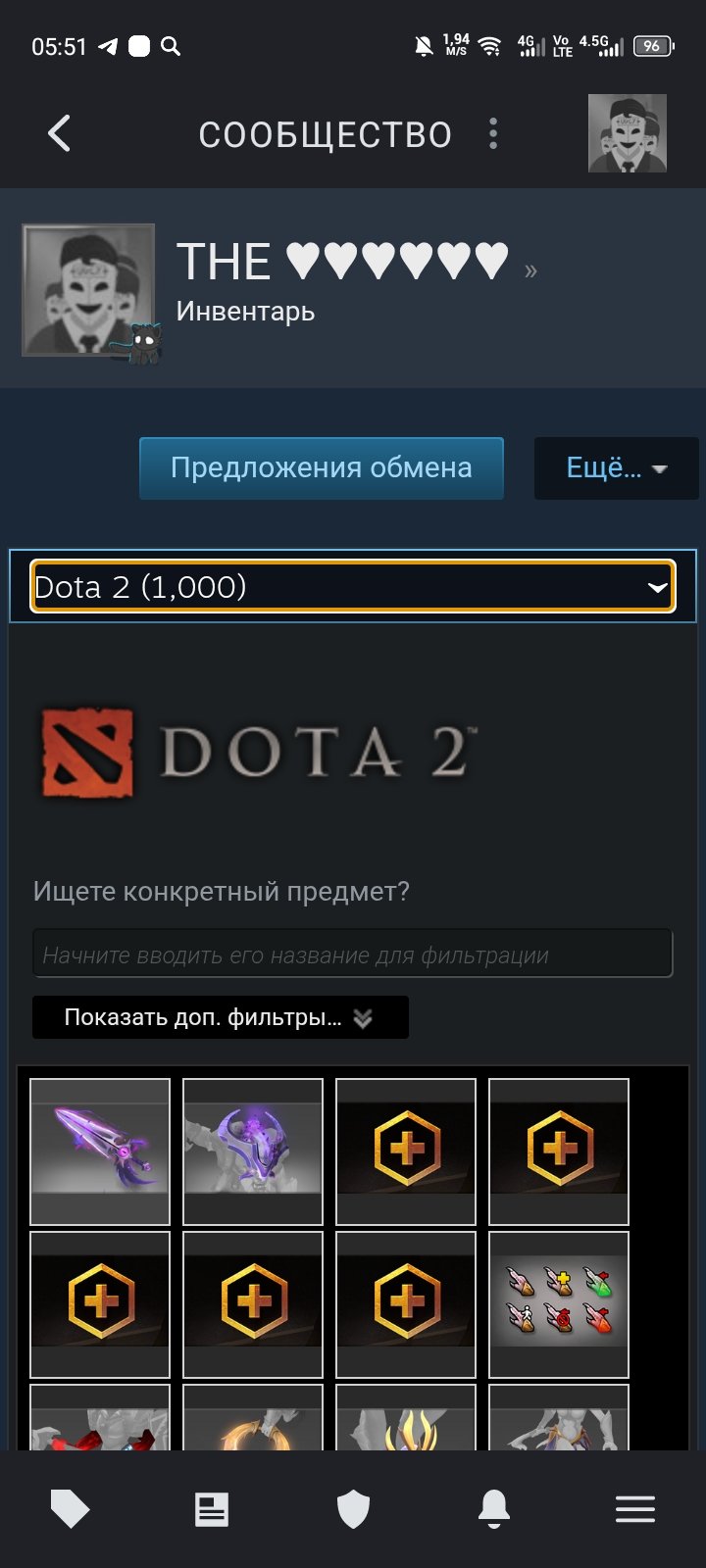Open the three-dot overflow menu
This screenshot has width=706, height=1568.
493,133
